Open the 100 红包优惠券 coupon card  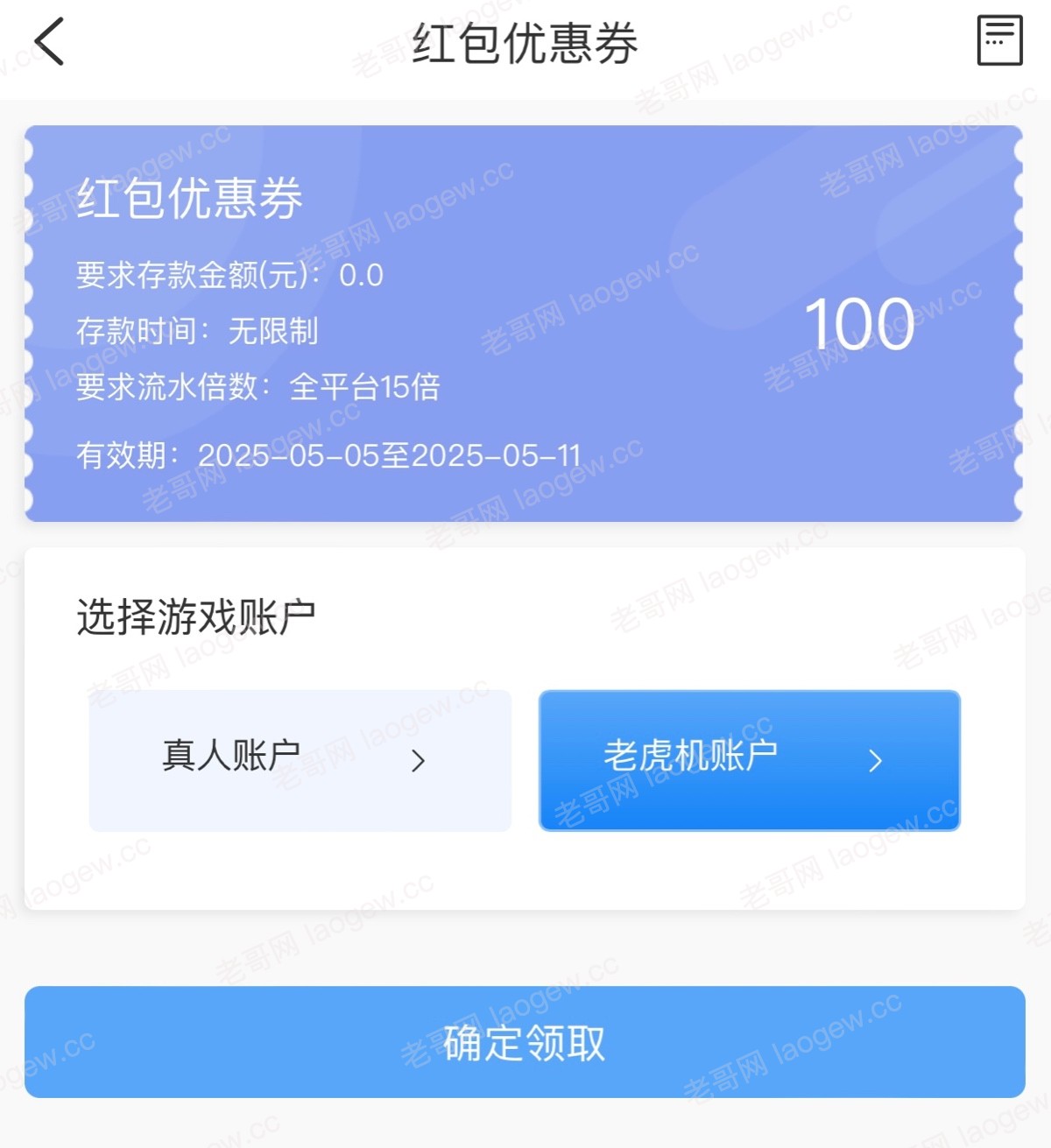[524, 324]
